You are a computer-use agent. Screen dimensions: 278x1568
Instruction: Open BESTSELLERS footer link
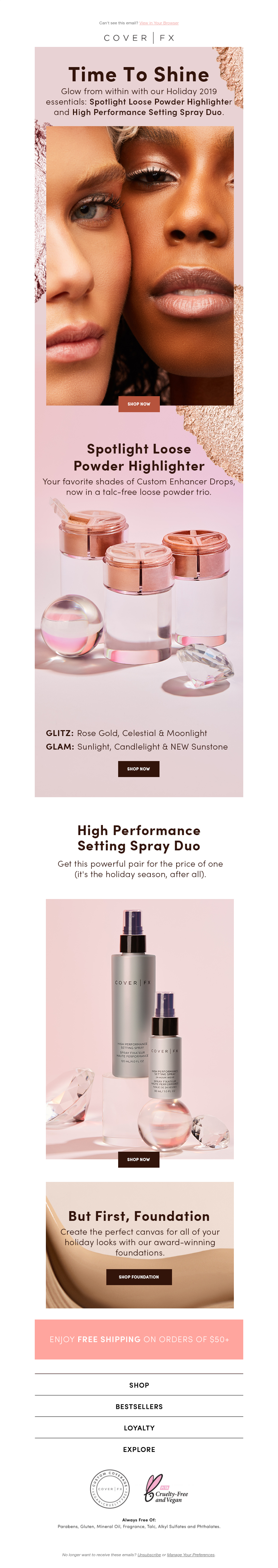click(x=139, y=1406)
